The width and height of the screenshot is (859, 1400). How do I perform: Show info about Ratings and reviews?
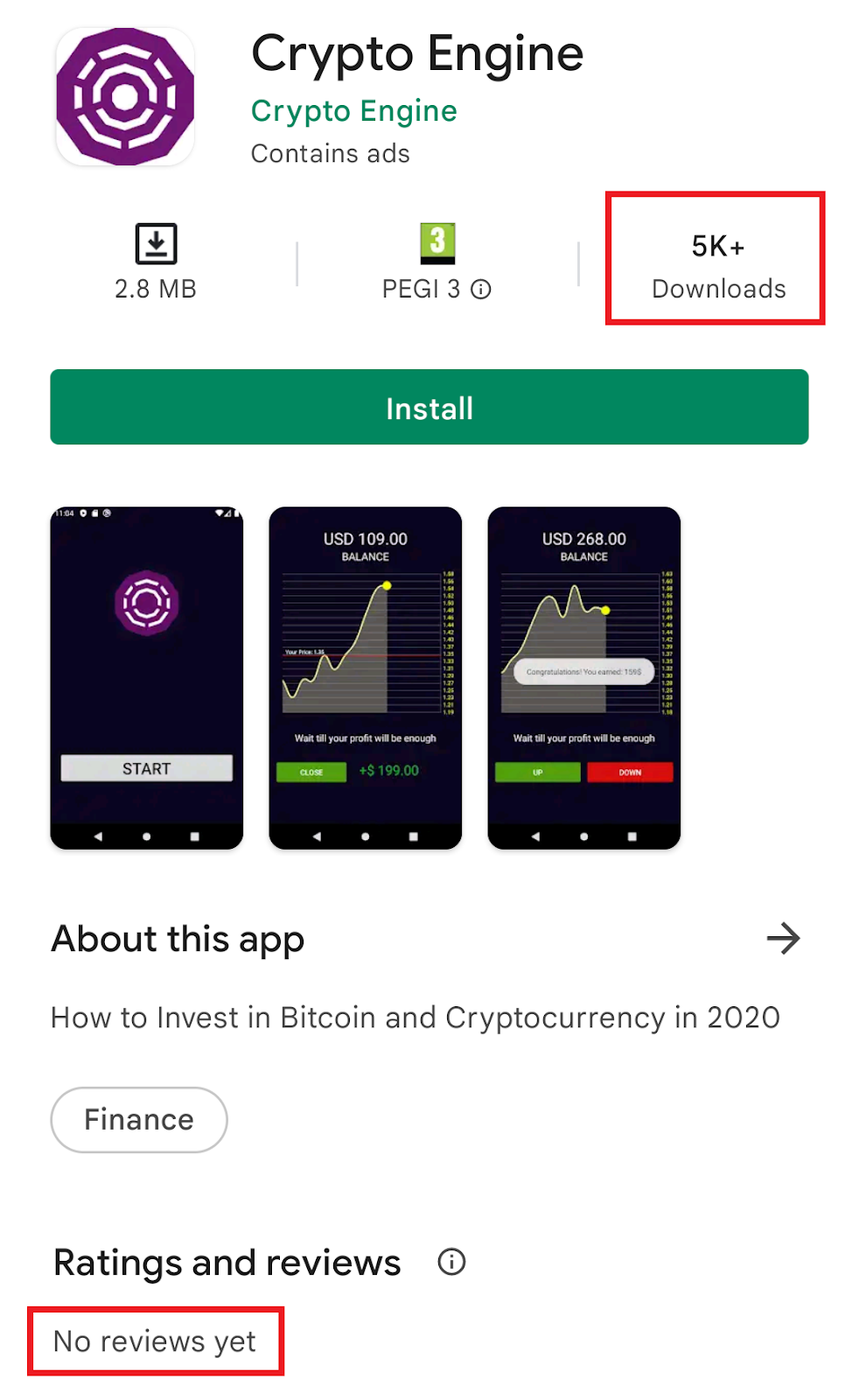(451, 1262)
